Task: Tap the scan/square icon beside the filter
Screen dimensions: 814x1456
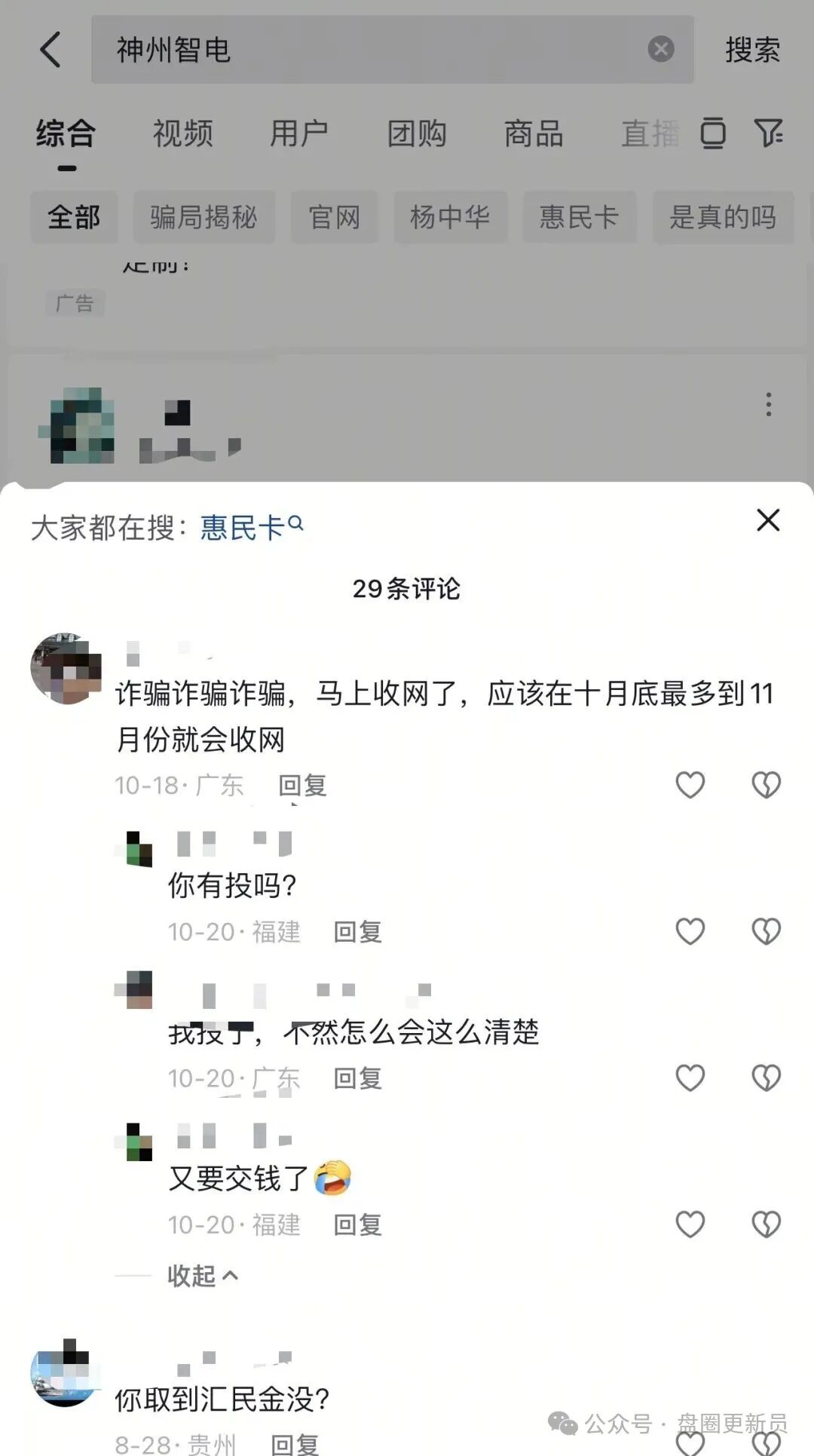Action: [x=711, y=133]
